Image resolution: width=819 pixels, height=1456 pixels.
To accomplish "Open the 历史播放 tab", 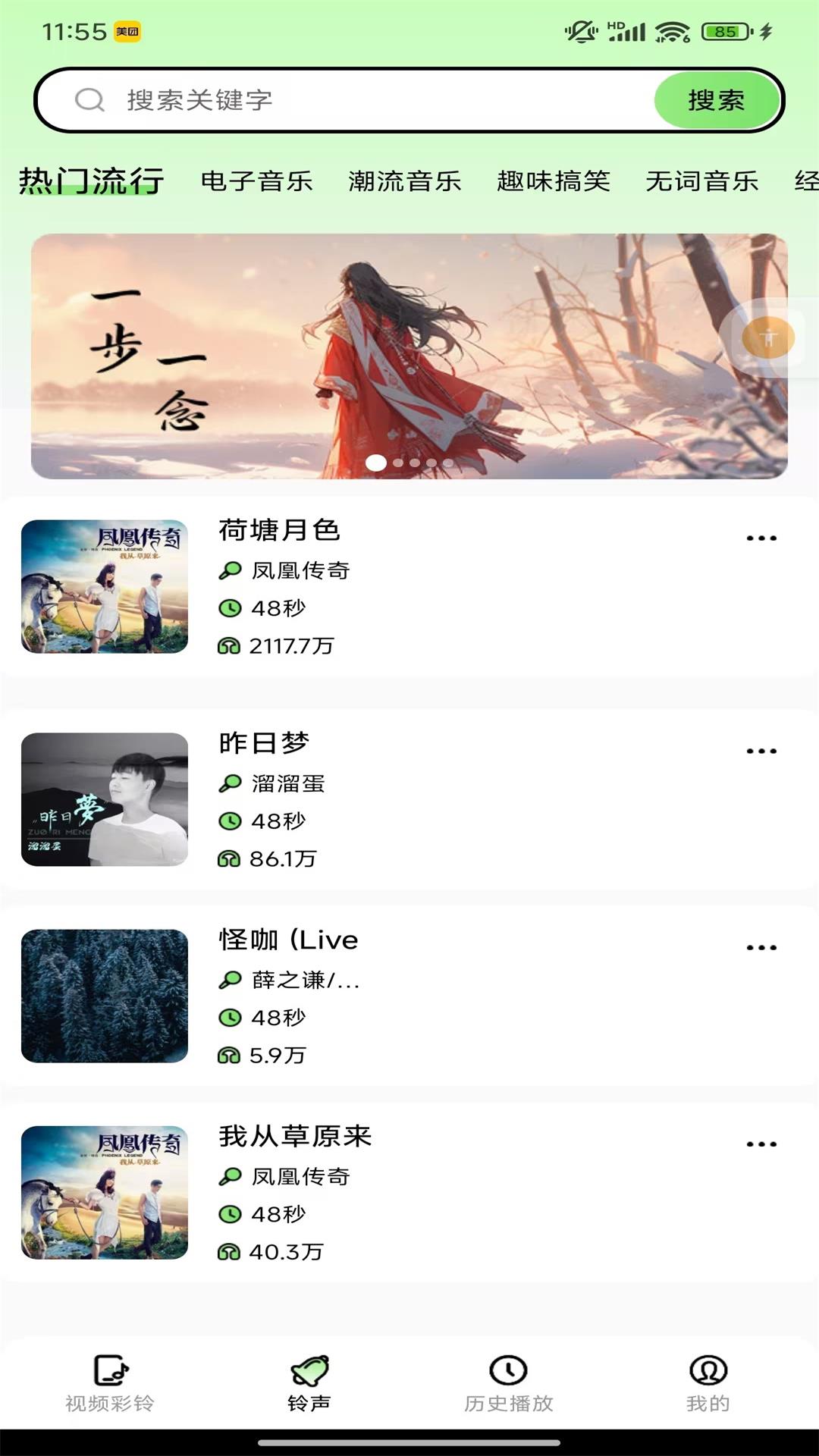I will (x=509, y=1384).
